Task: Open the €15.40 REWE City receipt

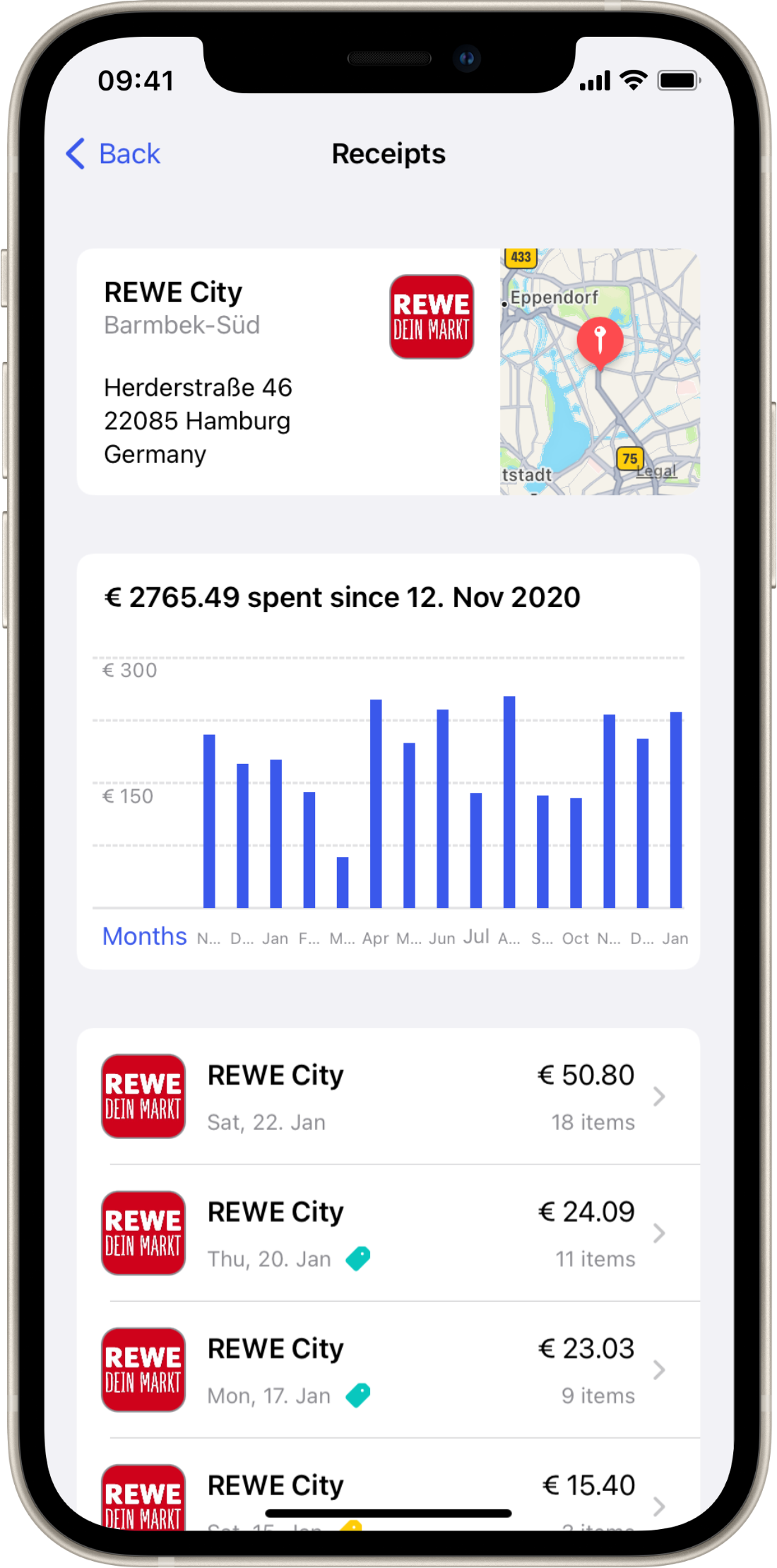Action: point(389,1485)
